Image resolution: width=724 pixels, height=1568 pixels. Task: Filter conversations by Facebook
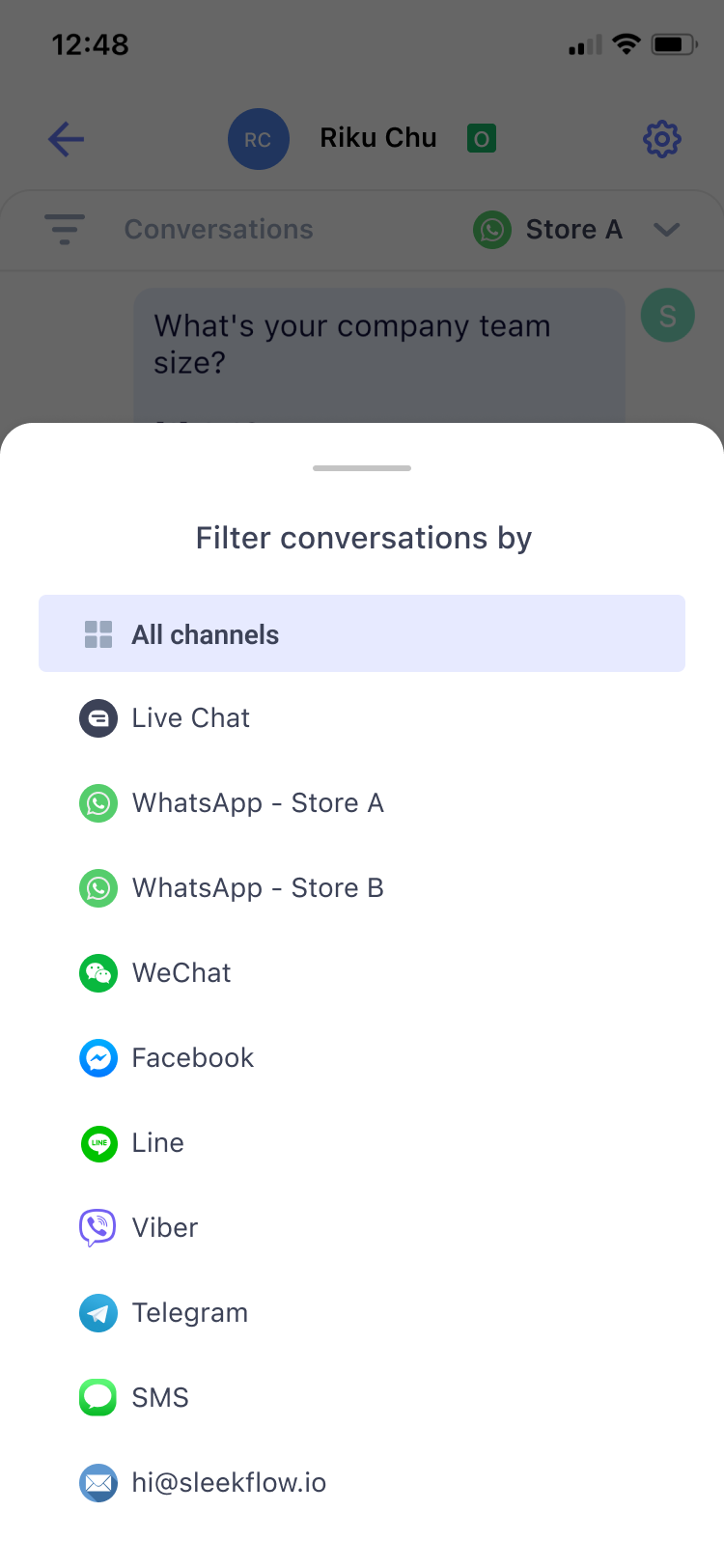tap(192, 1058)
